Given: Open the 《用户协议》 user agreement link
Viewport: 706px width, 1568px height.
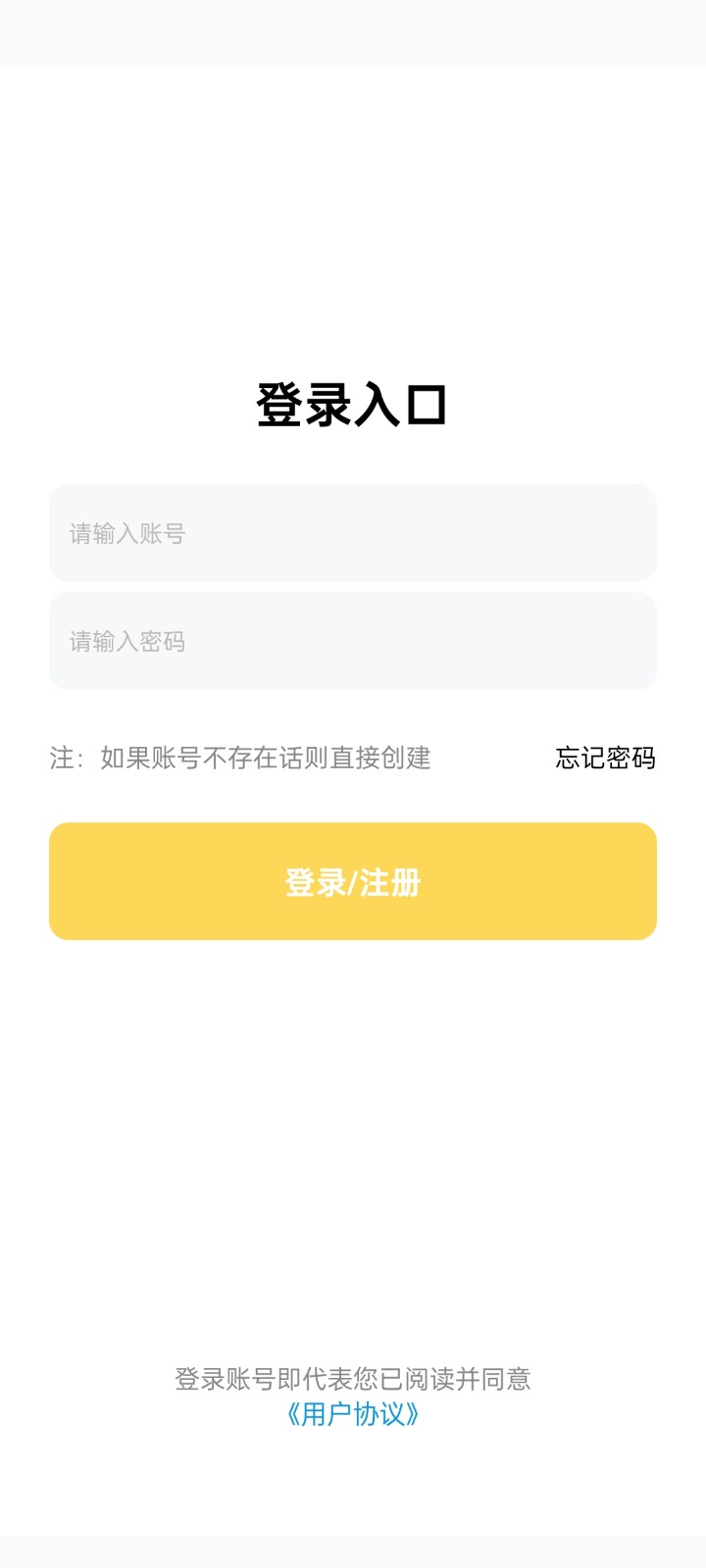Looking at the screenshot, I should point(353,1415).
